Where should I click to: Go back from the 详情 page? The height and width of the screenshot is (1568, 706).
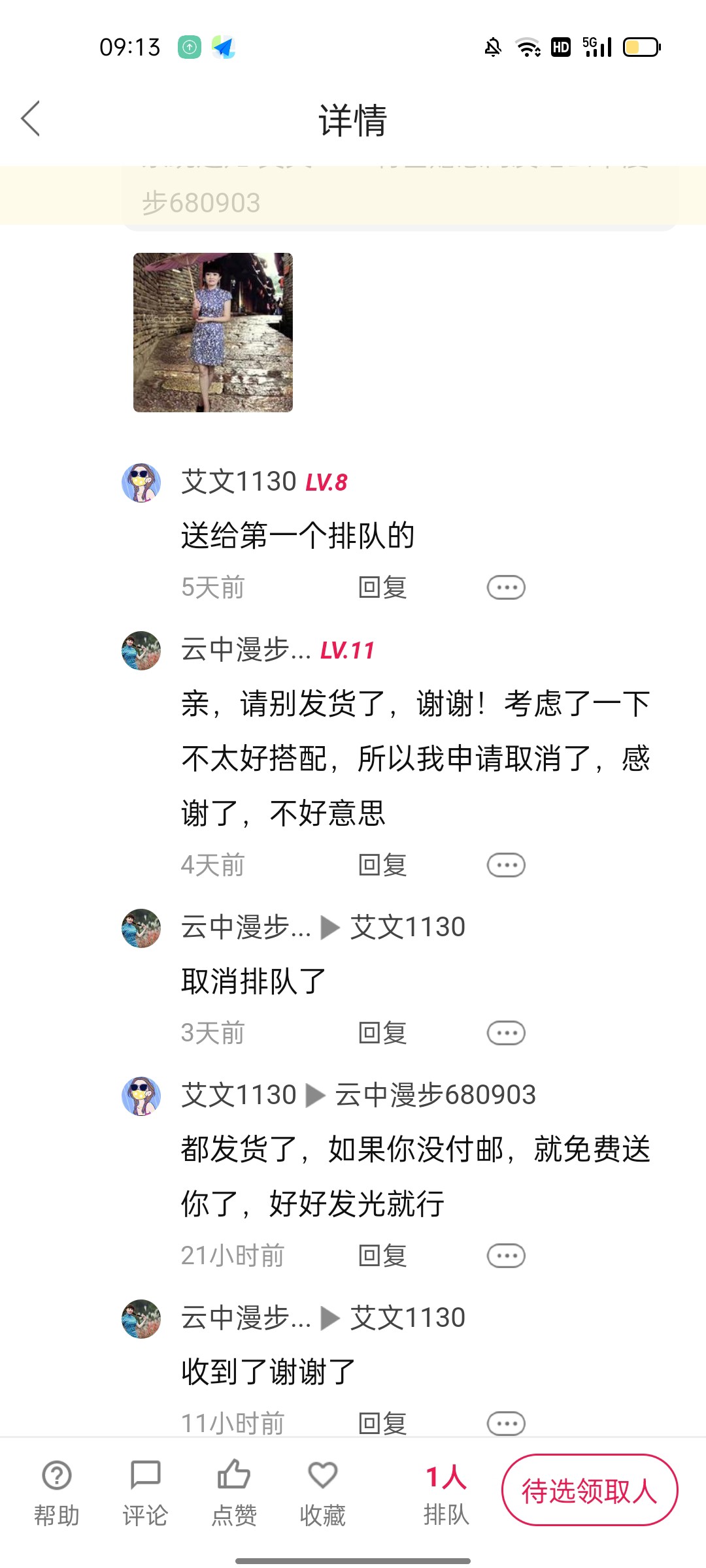(x=31, y=119)
